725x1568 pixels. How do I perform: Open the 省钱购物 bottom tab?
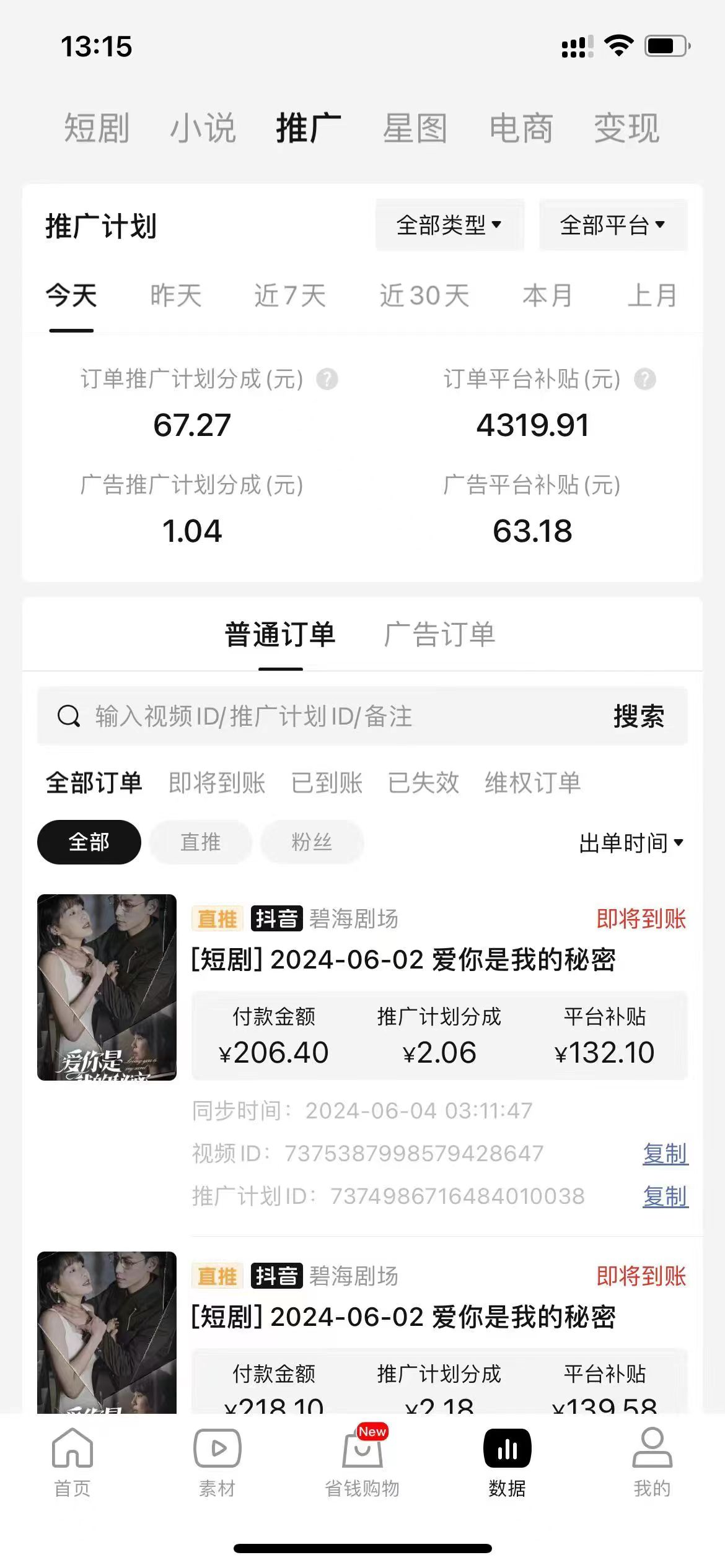tap(362, 1462)
